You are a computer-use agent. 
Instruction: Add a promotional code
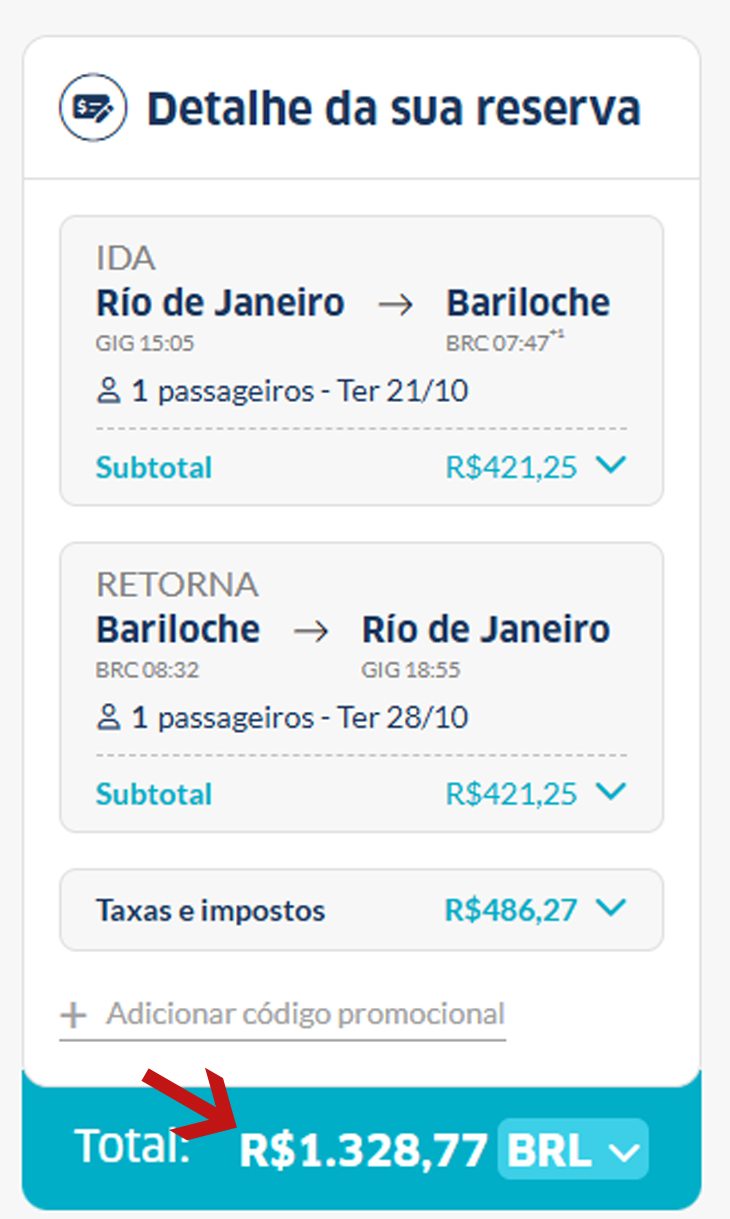click(x=283, y=1014)
